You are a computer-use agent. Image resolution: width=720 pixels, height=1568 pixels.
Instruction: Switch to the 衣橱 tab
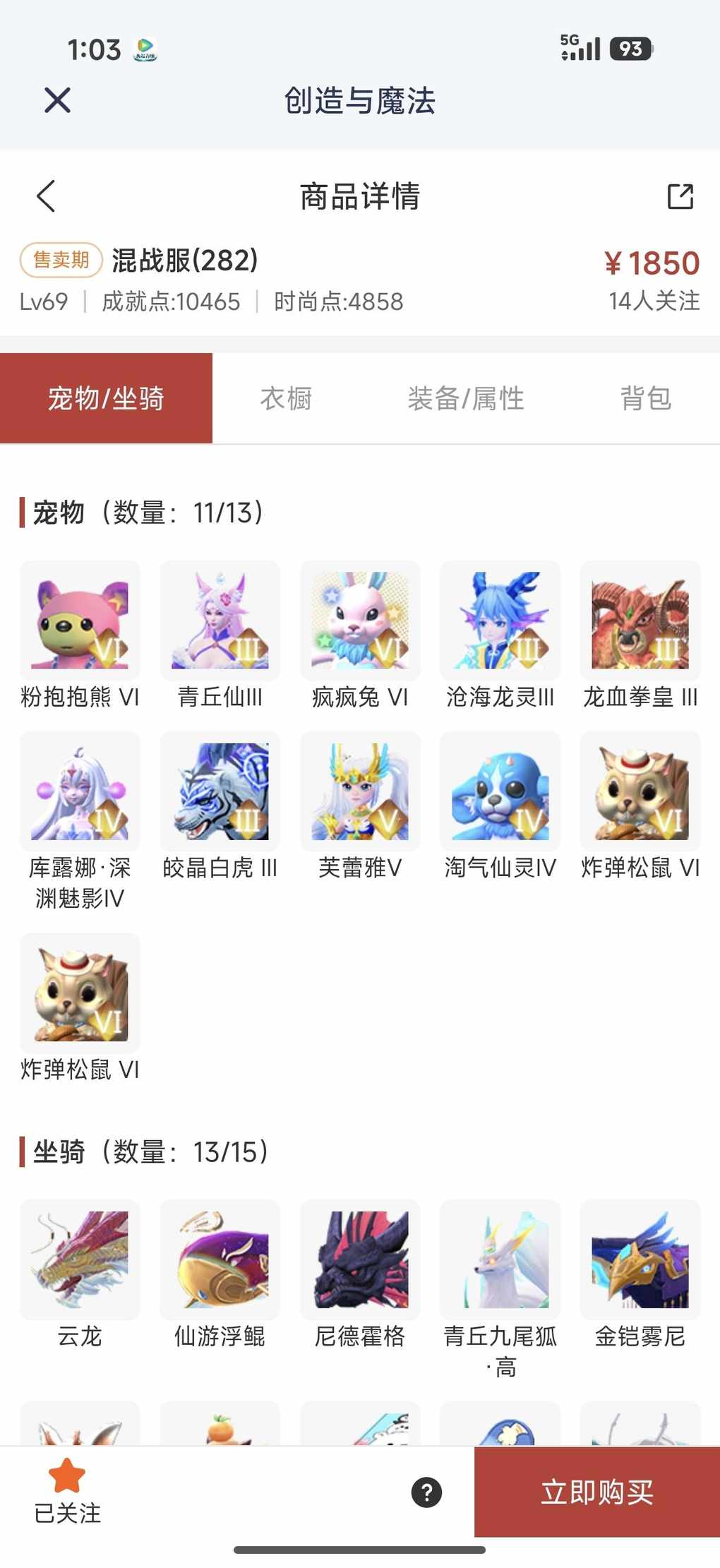coord(286,399)
